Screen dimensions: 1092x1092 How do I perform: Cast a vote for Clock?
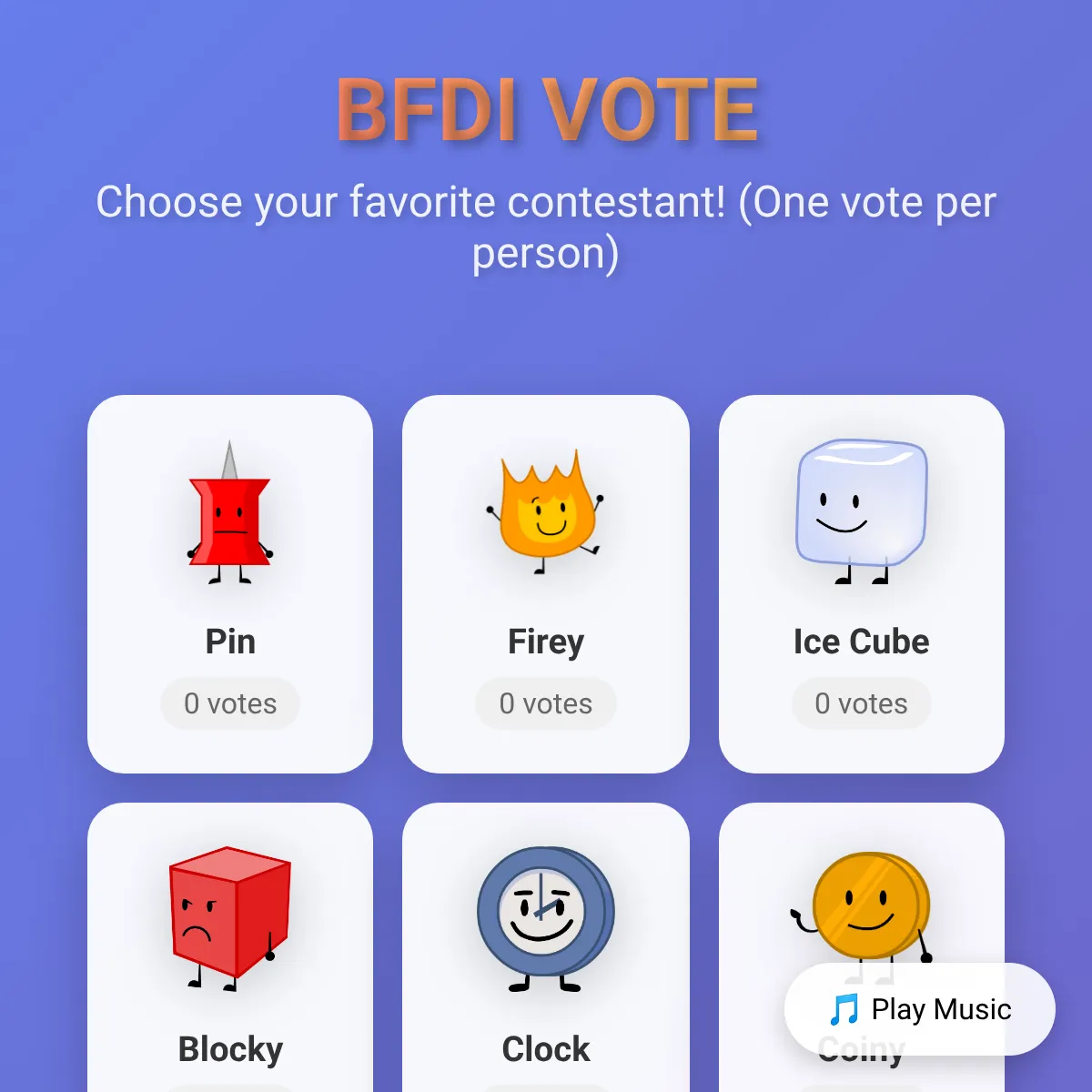(545, 946)
